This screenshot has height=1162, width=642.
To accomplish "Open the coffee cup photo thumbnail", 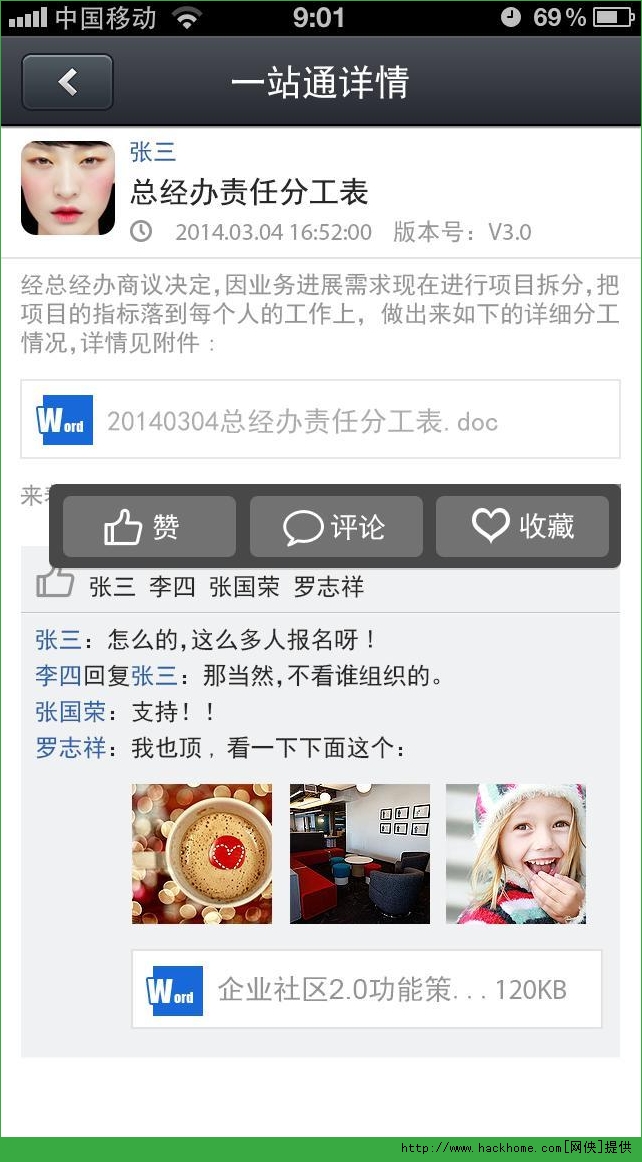I will point(202,853).
